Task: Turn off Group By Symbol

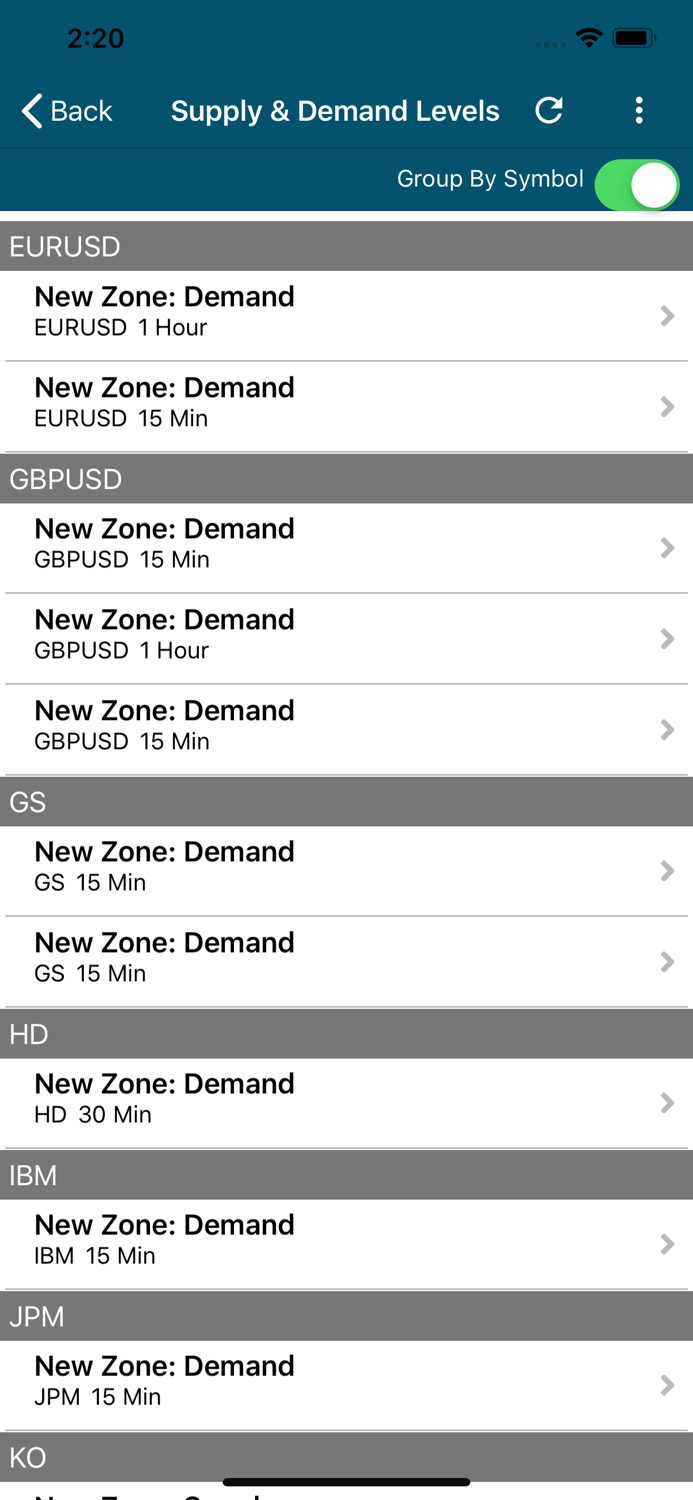Action: pyautogui.click(x=637, y=186)
